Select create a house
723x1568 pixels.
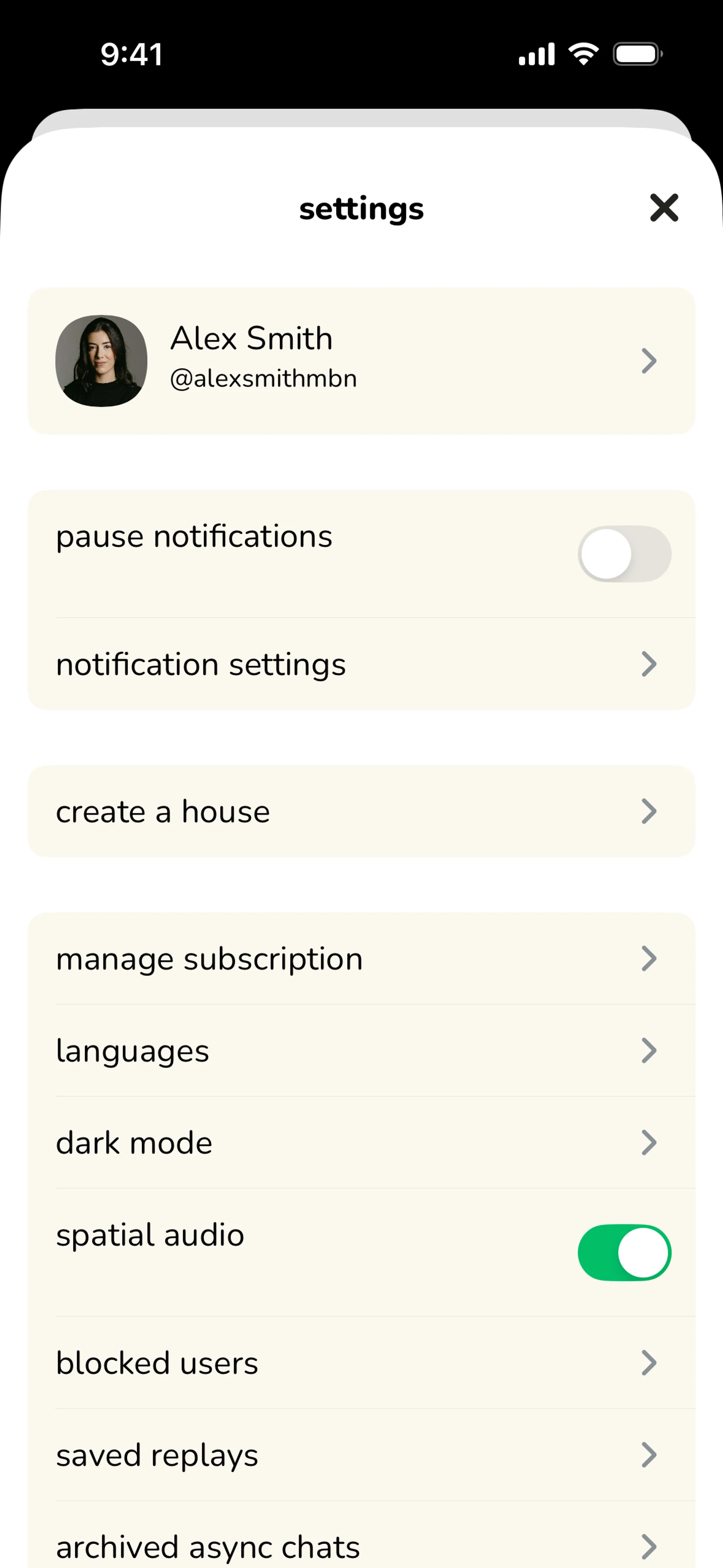click(x=361, y=812)
